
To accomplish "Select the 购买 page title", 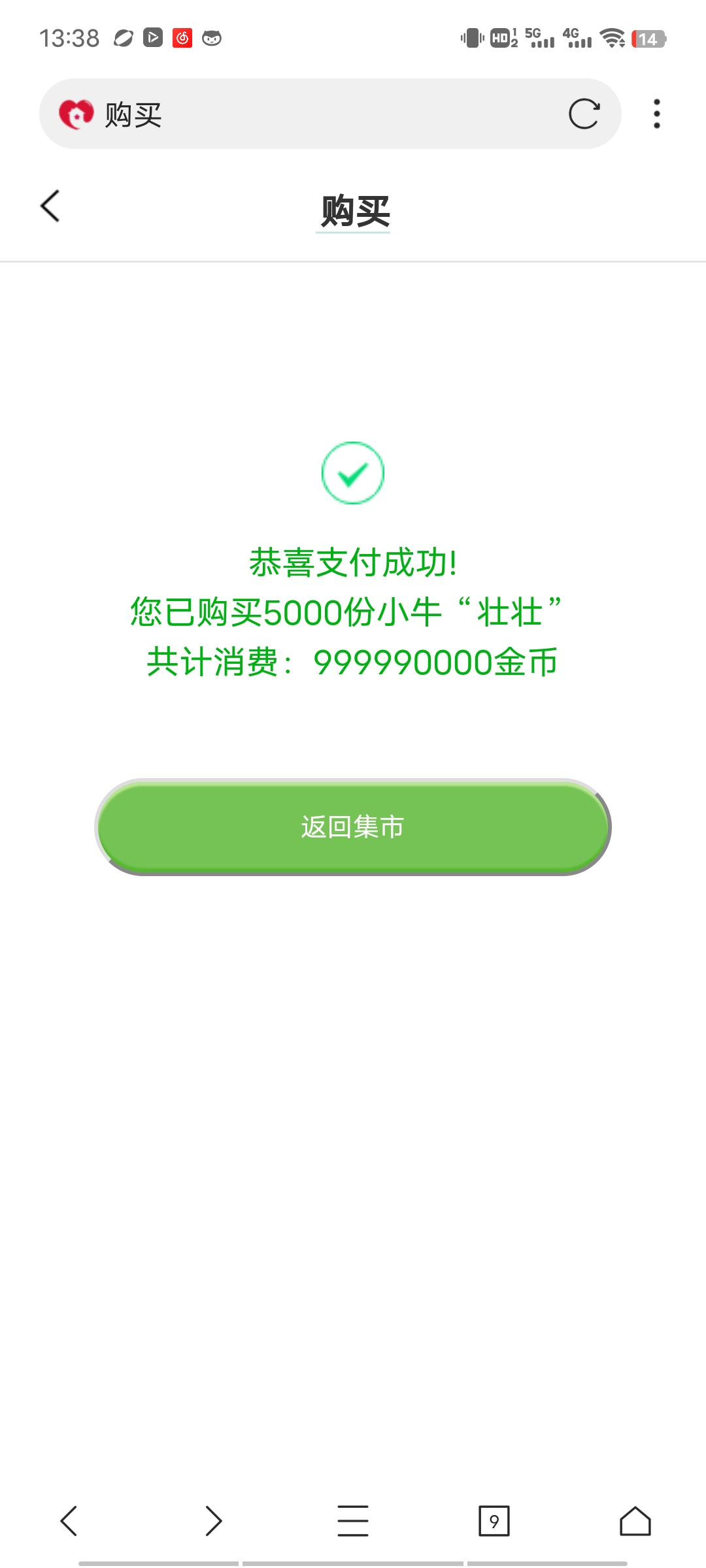I will click(353, 210).
